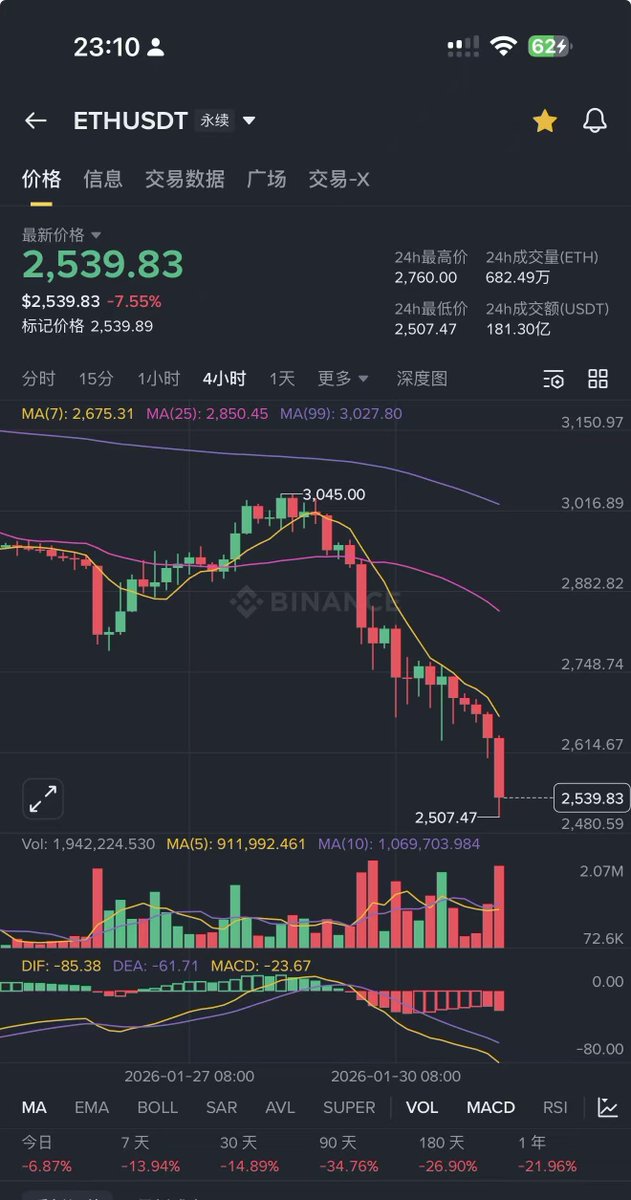Enable the BOLL indicator
This screenshot has height=1200, width=631.
click(x=157, y=1107)
